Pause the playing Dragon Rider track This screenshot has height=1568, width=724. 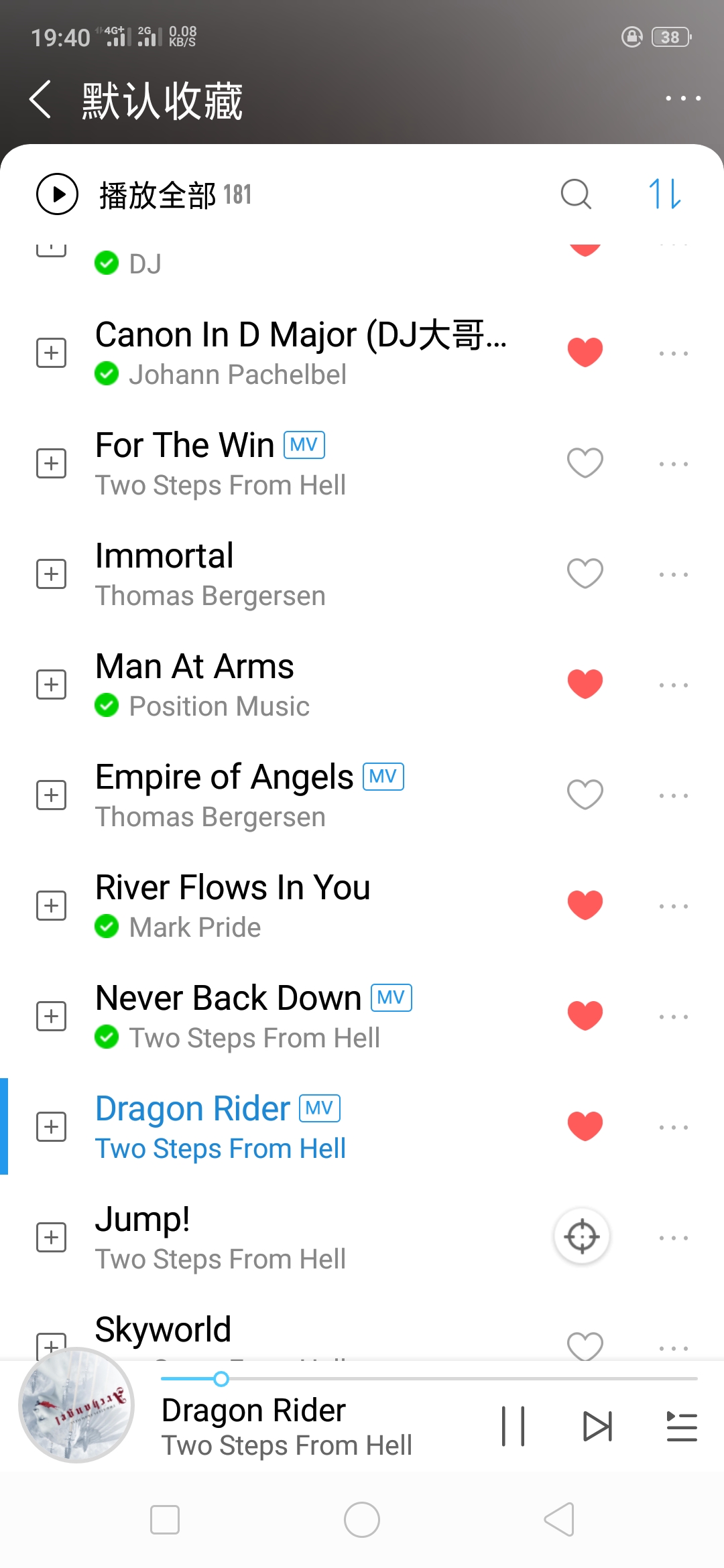[513, 1427]
